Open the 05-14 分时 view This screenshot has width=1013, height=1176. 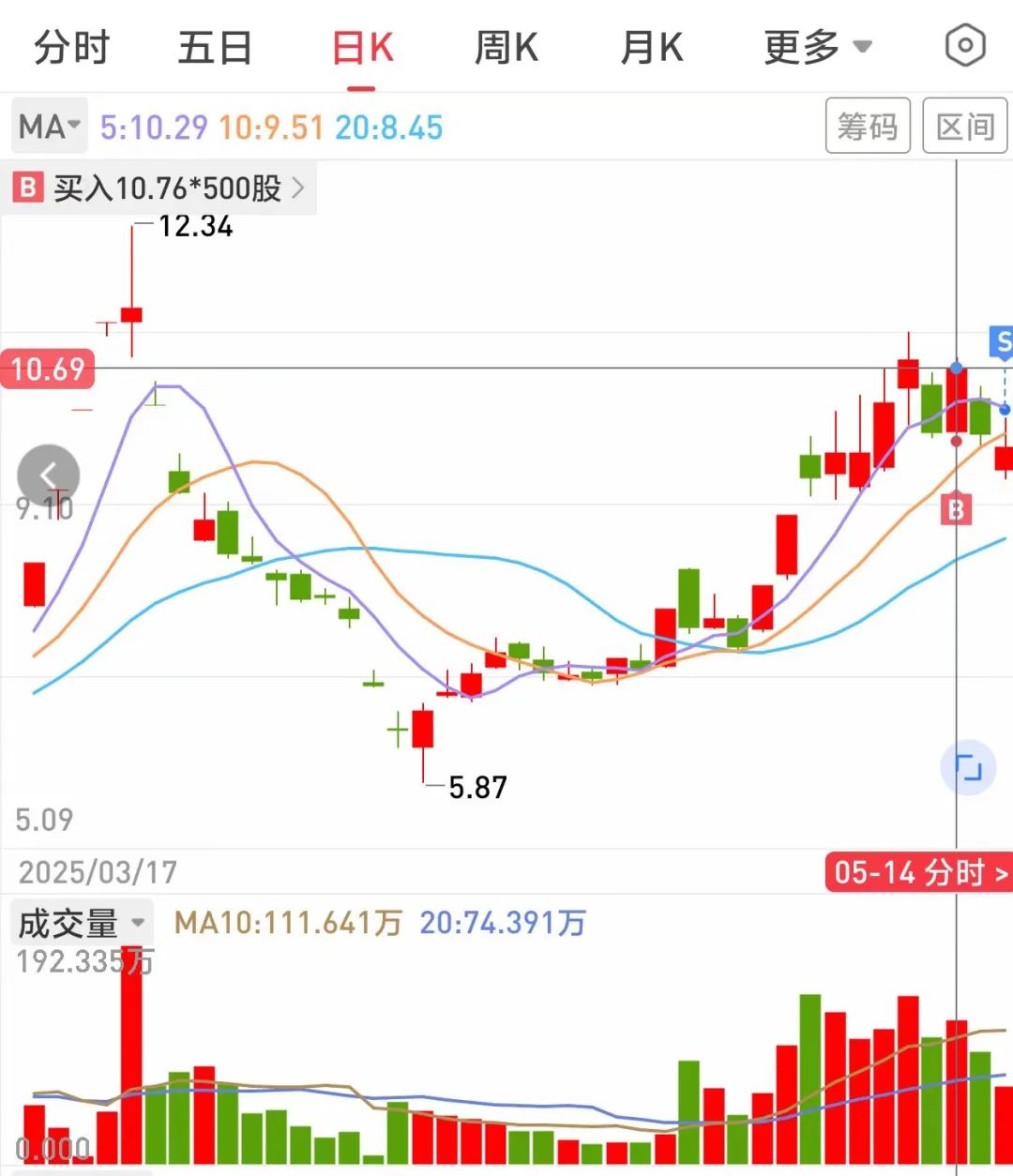pos(919,873)
